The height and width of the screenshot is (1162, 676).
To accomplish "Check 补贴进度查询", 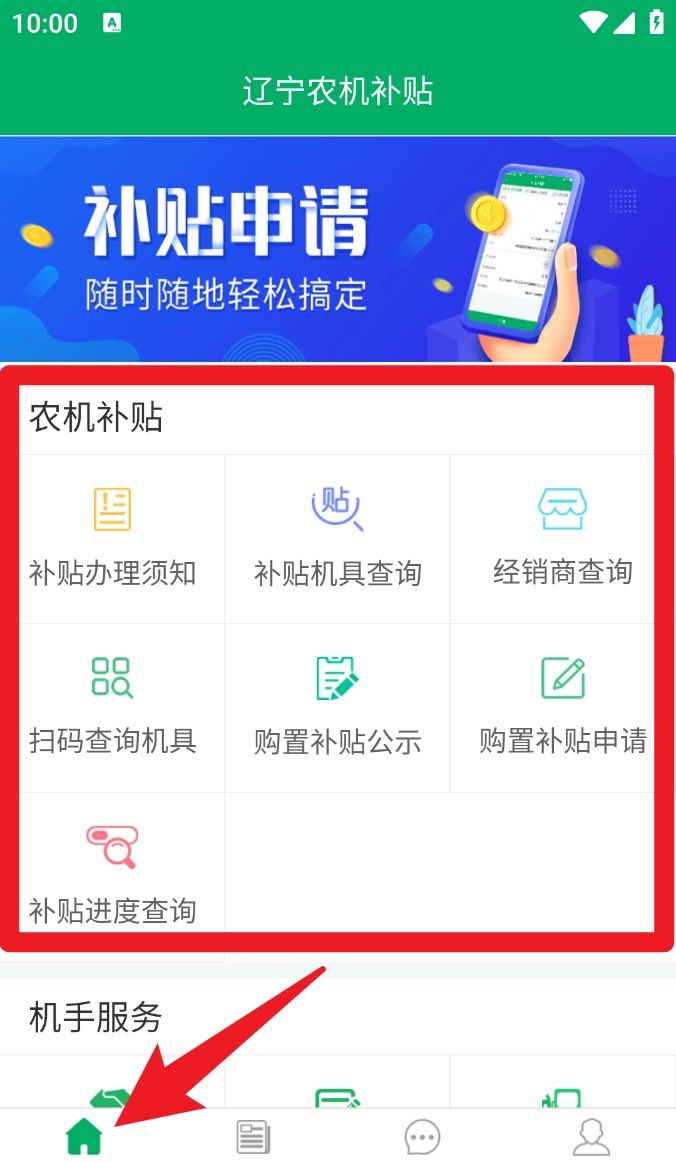I will (x=112, y=875).
